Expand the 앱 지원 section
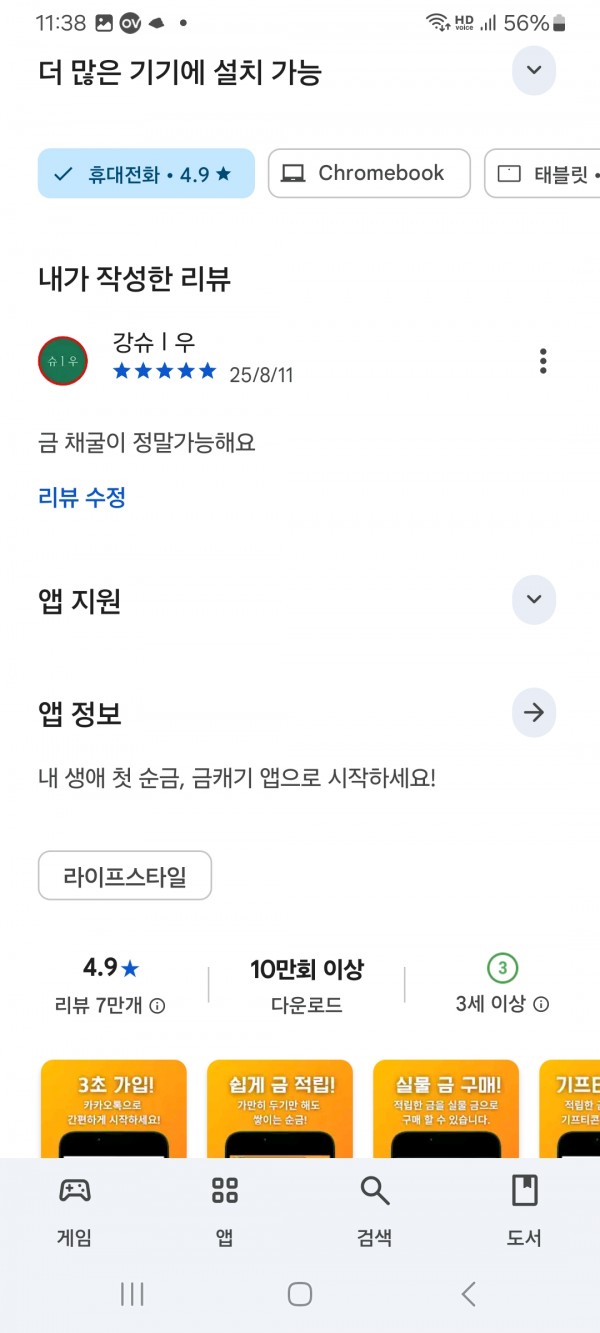Screen dimensions: 600x1333 [533, 600]
